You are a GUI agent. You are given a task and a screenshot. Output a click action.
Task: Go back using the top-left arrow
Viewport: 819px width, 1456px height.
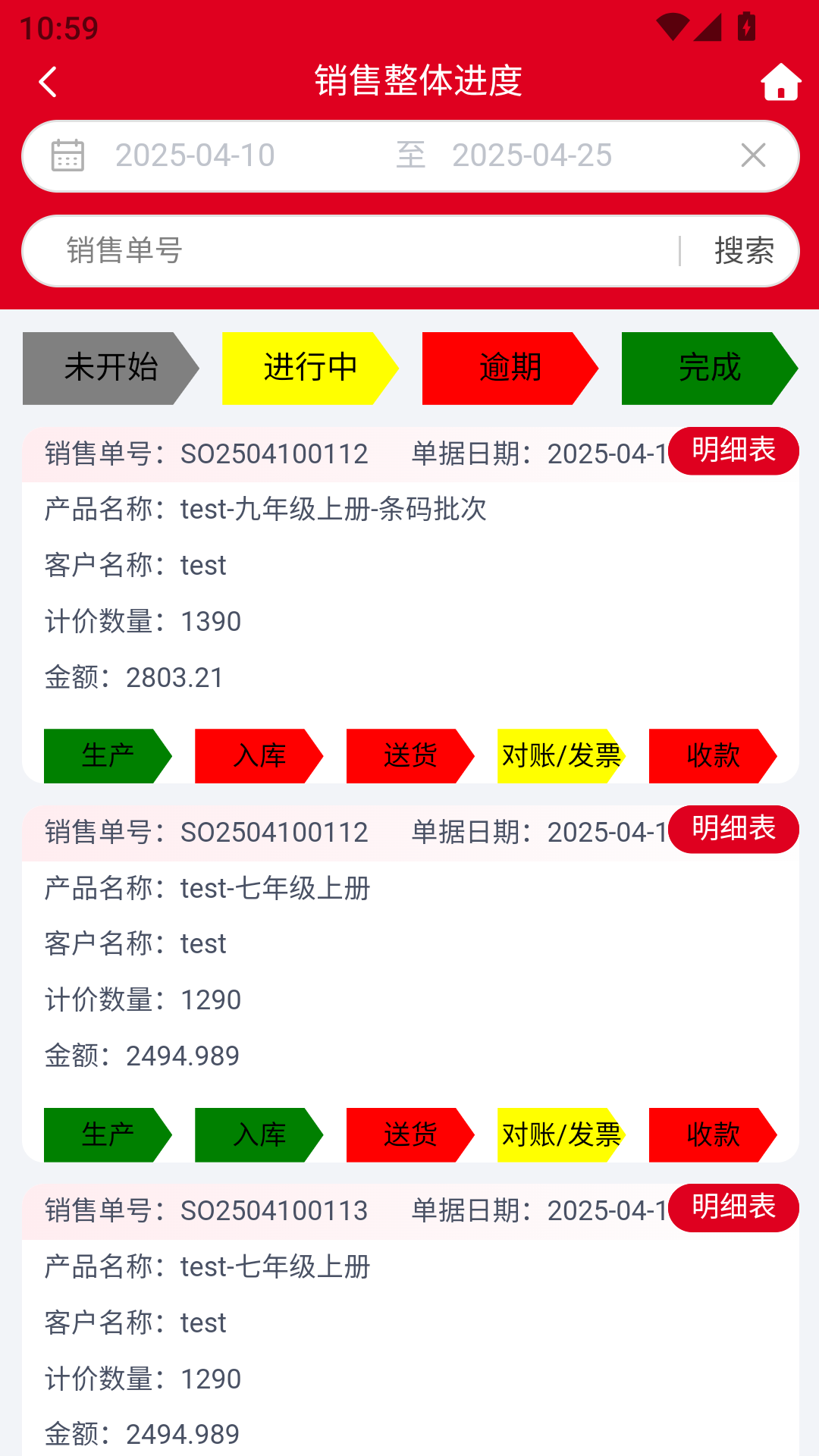[x=48, y=82]
